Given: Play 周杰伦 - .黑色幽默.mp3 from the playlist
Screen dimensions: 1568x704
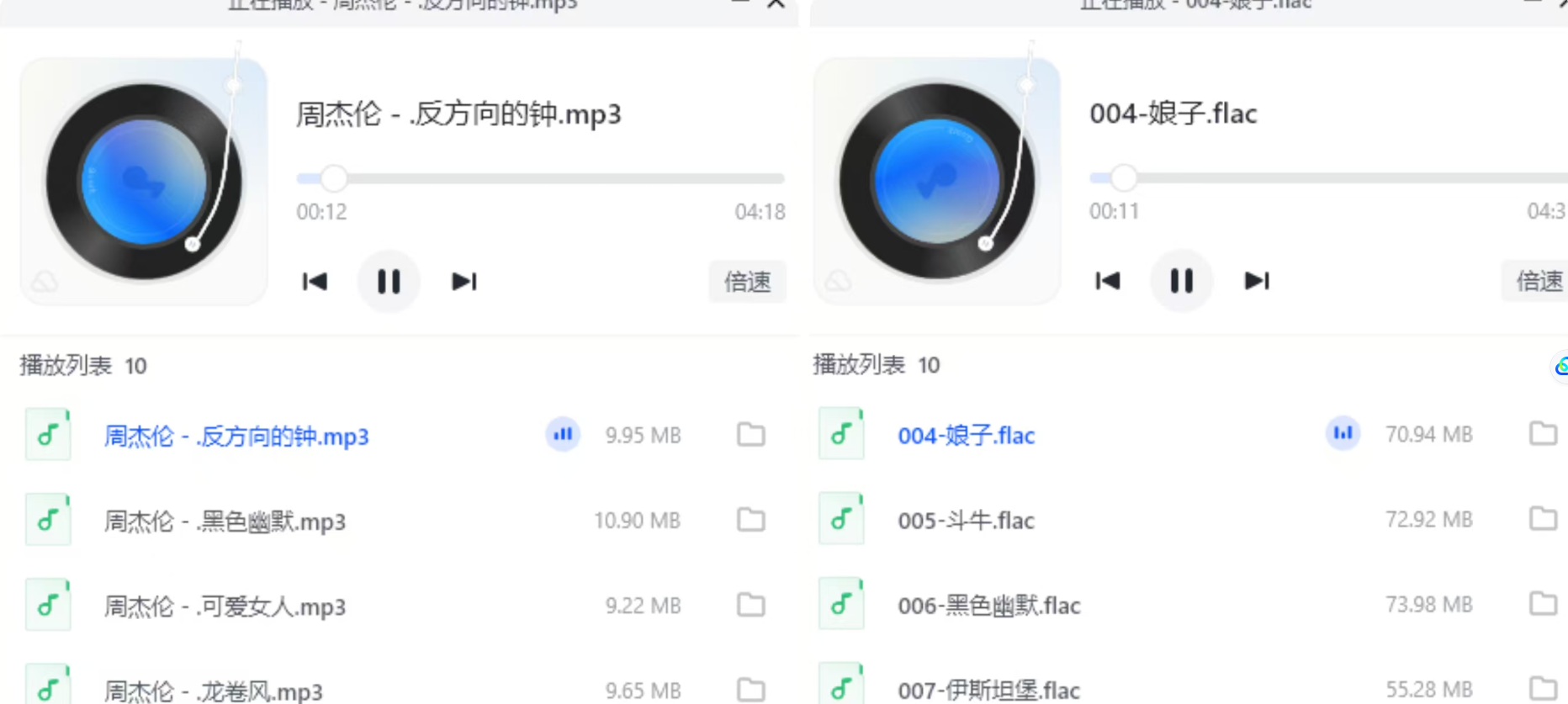Looking at the screenshot, I should [x=225, y=521].
